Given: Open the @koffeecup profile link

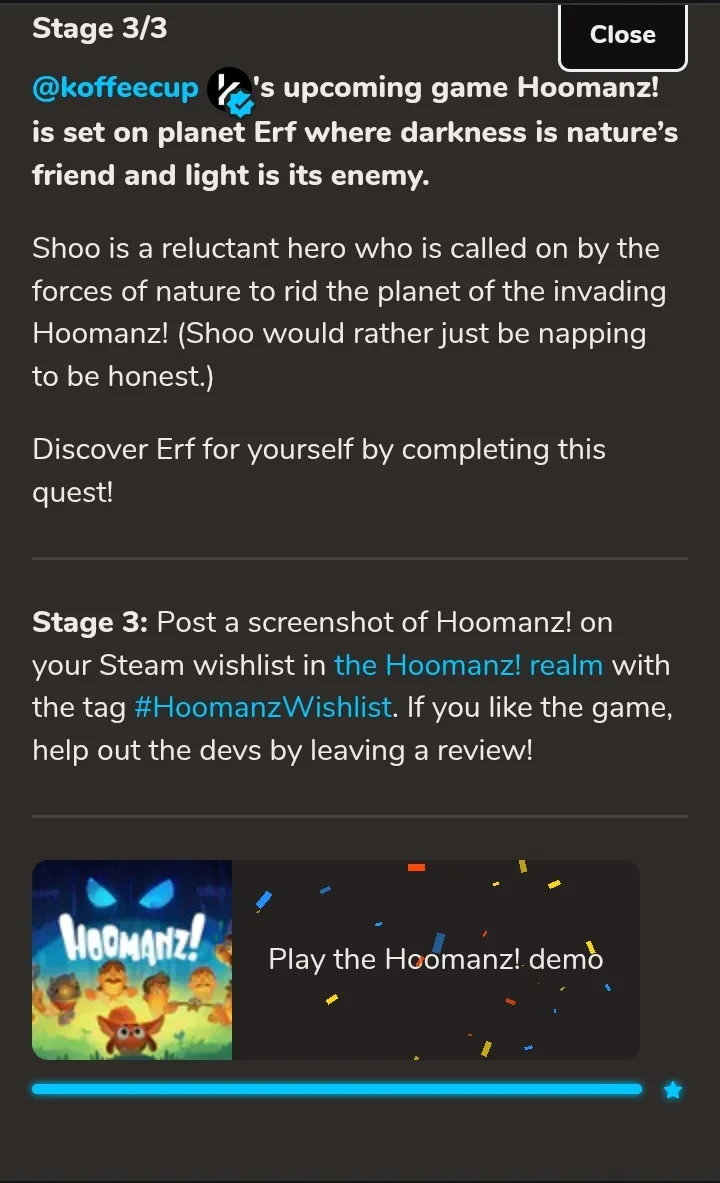Looking at the screenshot, I should pos(115,89).
